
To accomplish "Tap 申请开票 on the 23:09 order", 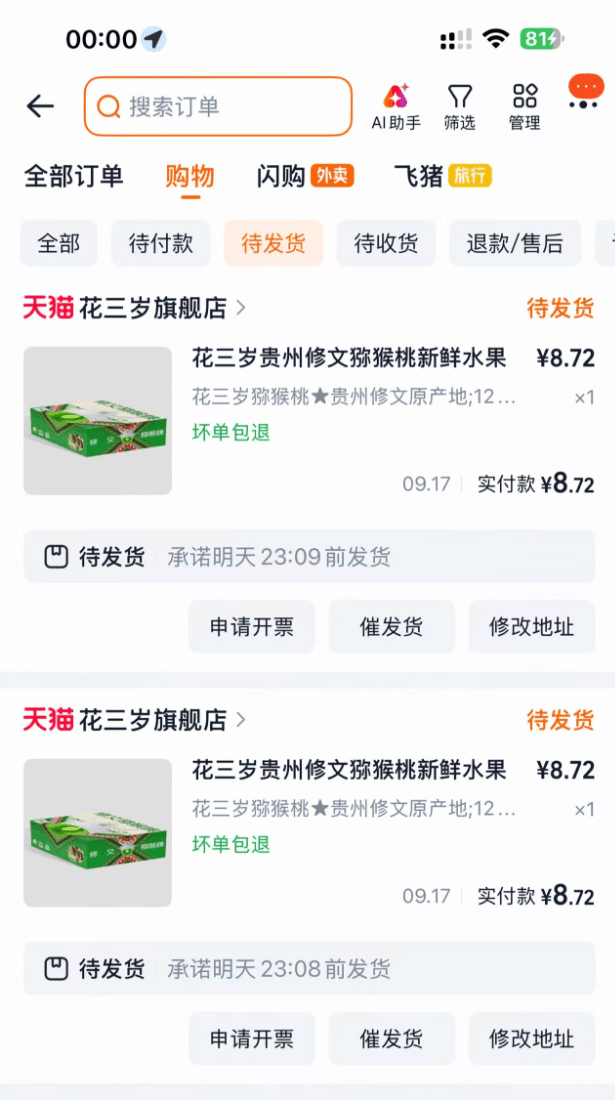I will pos(252,626).
